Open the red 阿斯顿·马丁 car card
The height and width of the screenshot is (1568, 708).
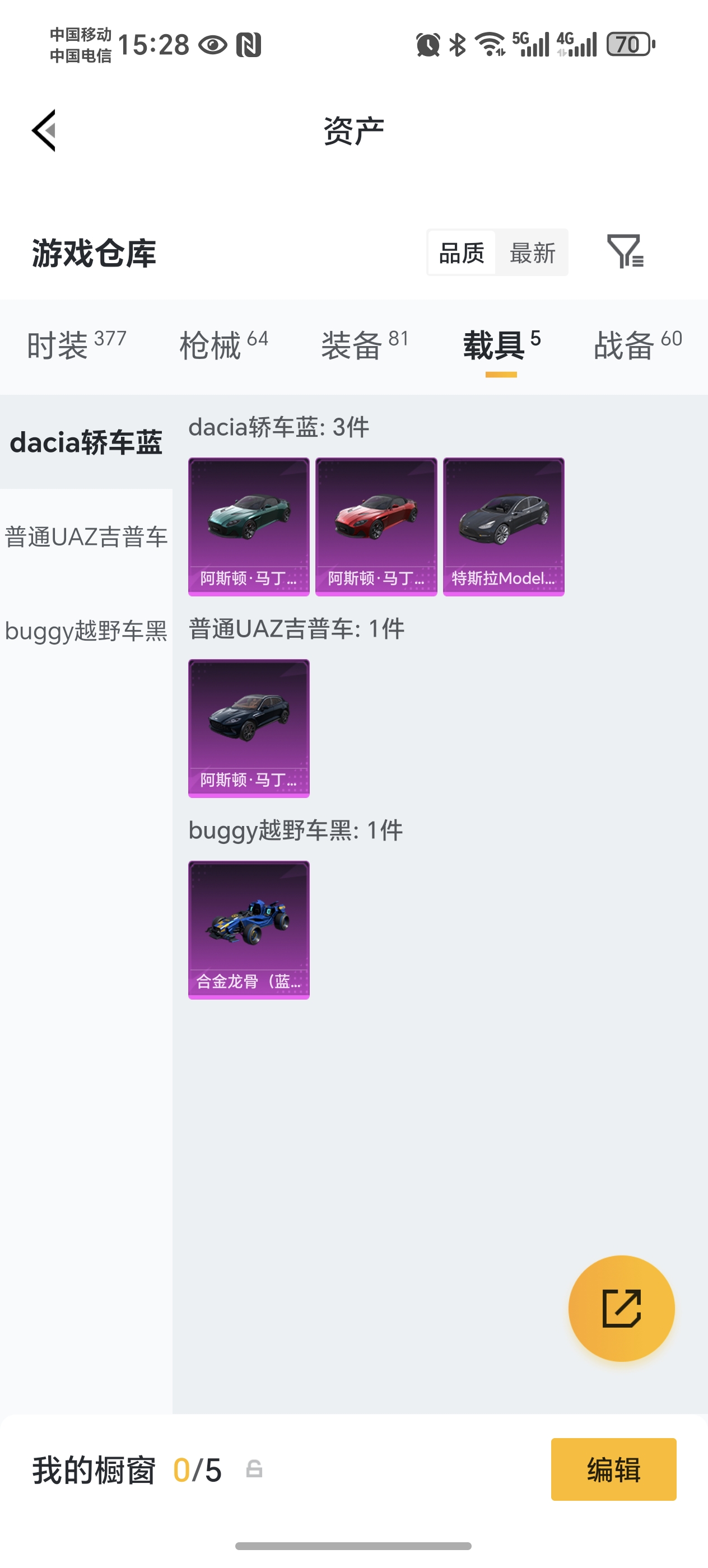376,526
